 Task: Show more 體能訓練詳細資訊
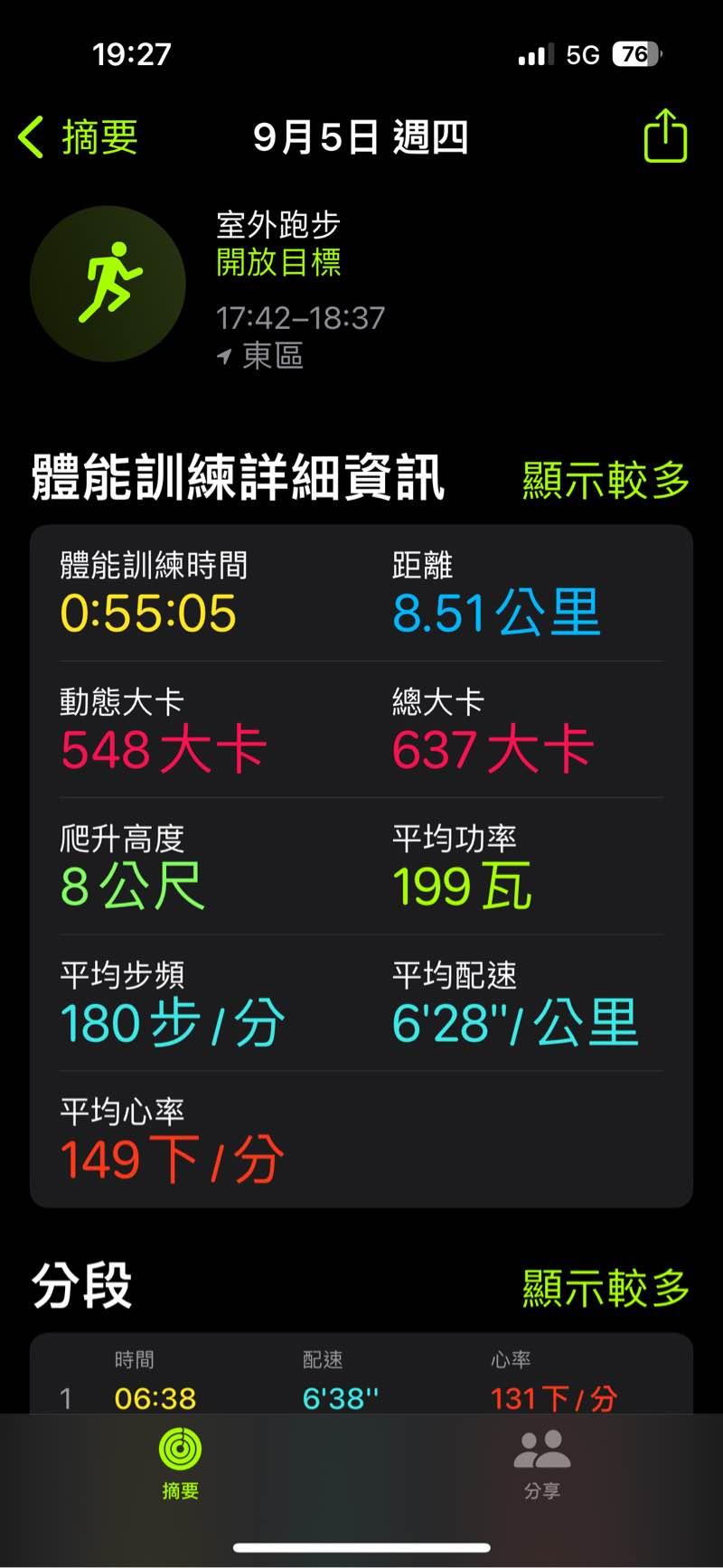[x=606, y=479]
